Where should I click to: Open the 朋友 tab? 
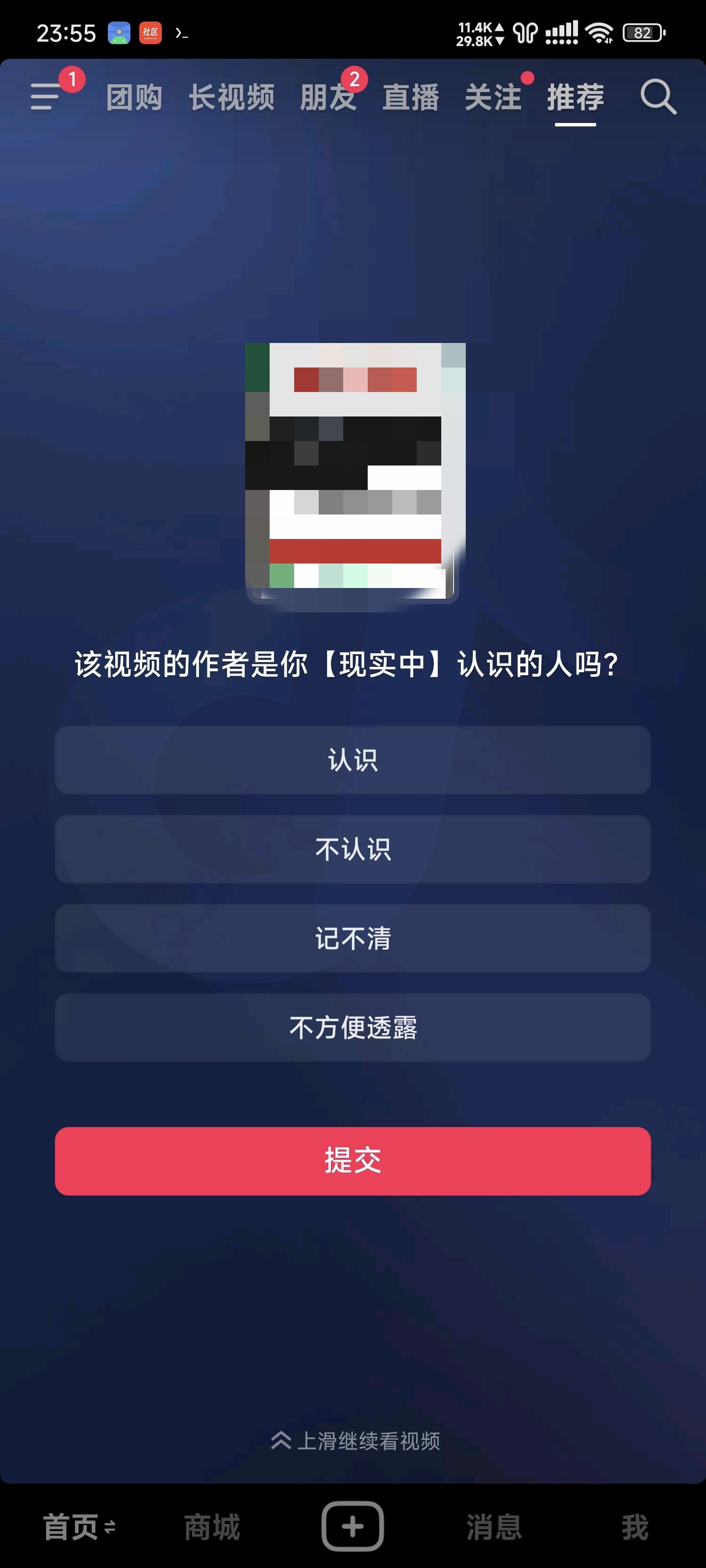click(x=328, y=98)
